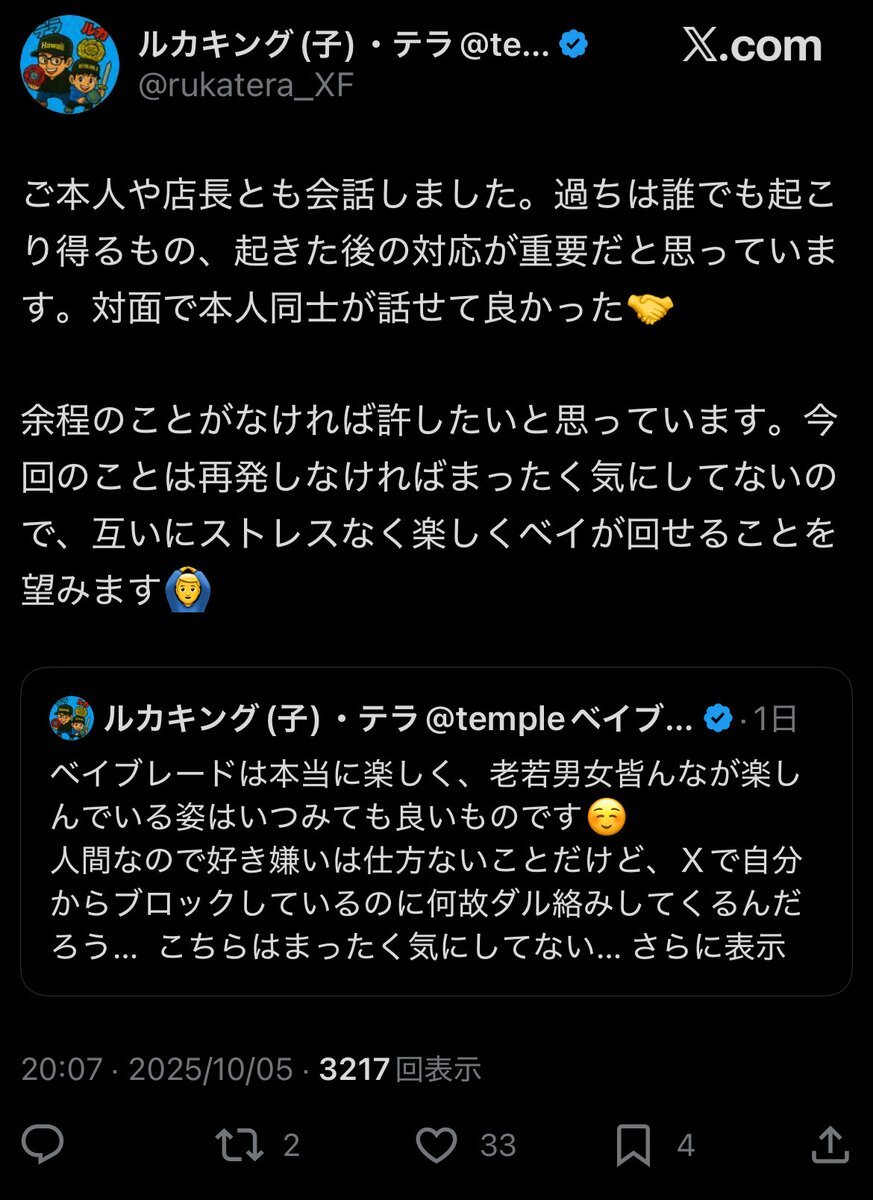Viewport: 873px width, 1200px height.
Task: Share this post via share icon
Action: [829, 1144]
